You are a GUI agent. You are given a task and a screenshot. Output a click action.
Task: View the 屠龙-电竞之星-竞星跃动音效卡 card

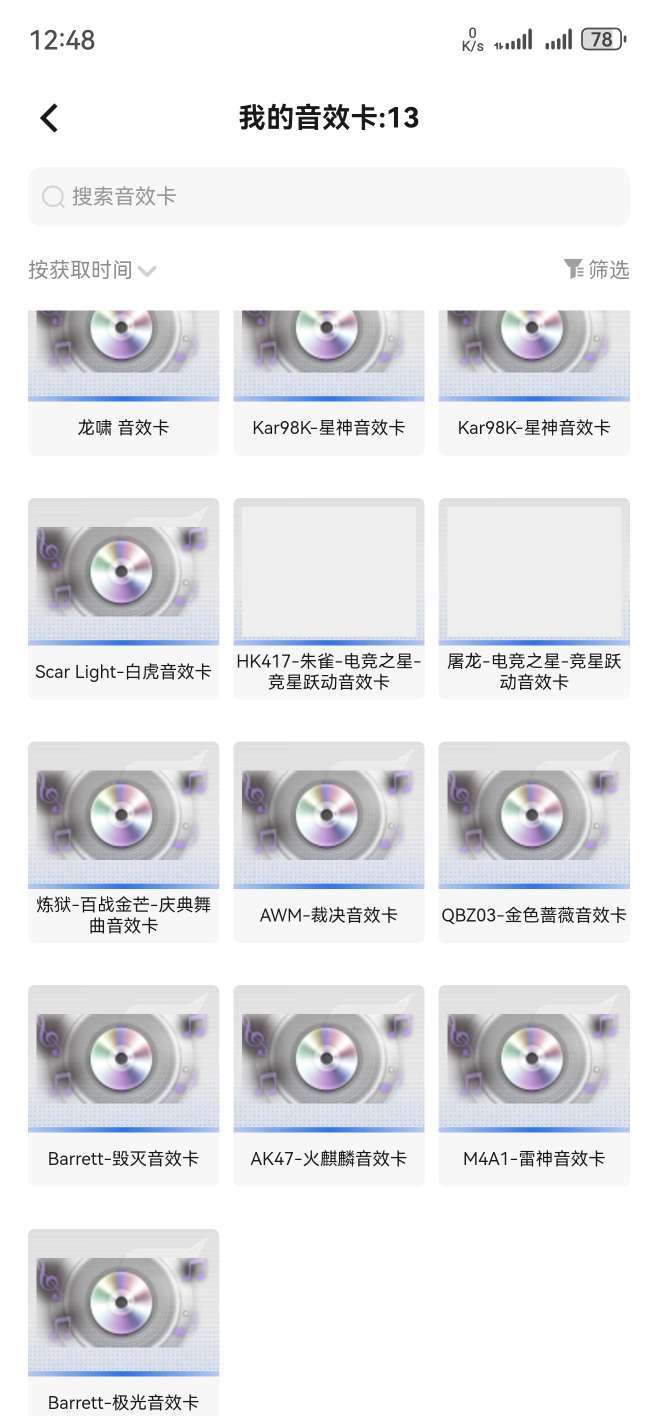pos(534,598)
